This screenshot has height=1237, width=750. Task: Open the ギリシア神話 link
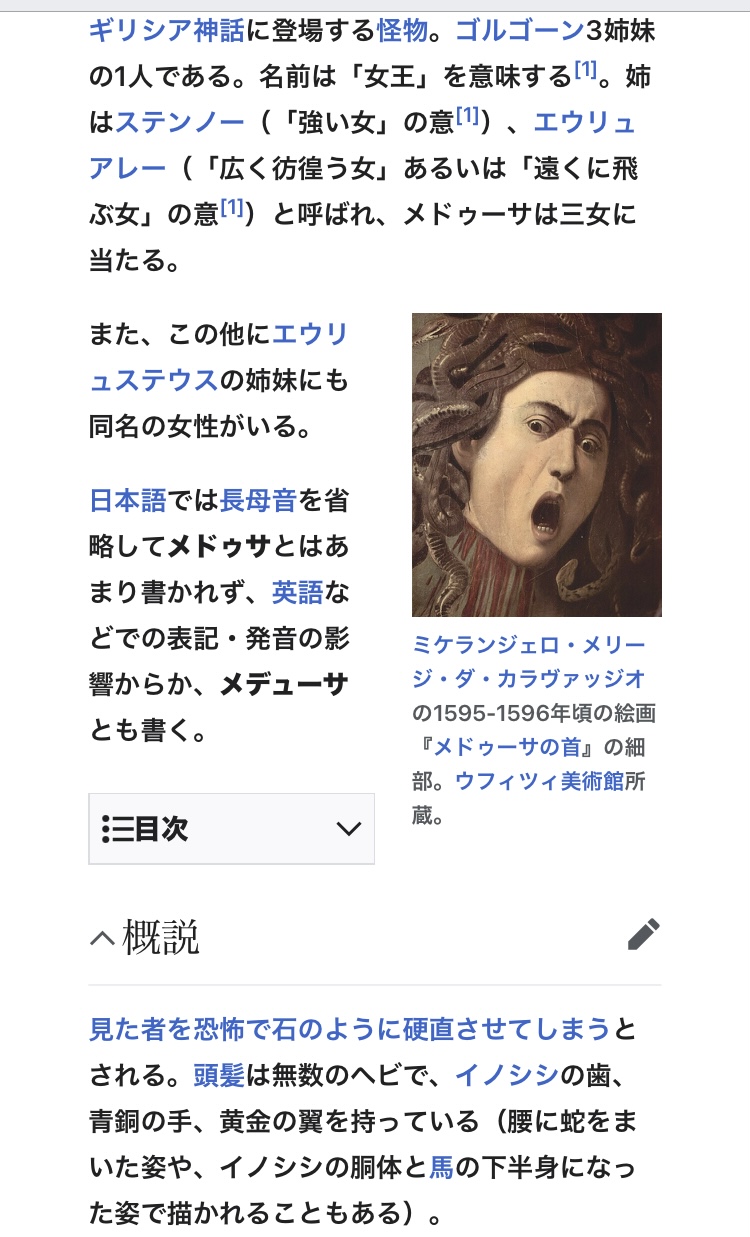166,29
